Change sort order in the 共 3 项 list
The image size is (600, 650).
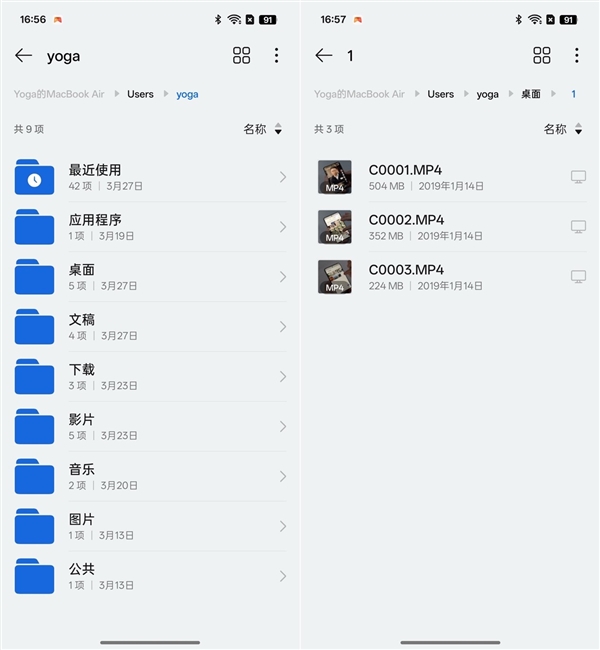(x=562, y=129)
